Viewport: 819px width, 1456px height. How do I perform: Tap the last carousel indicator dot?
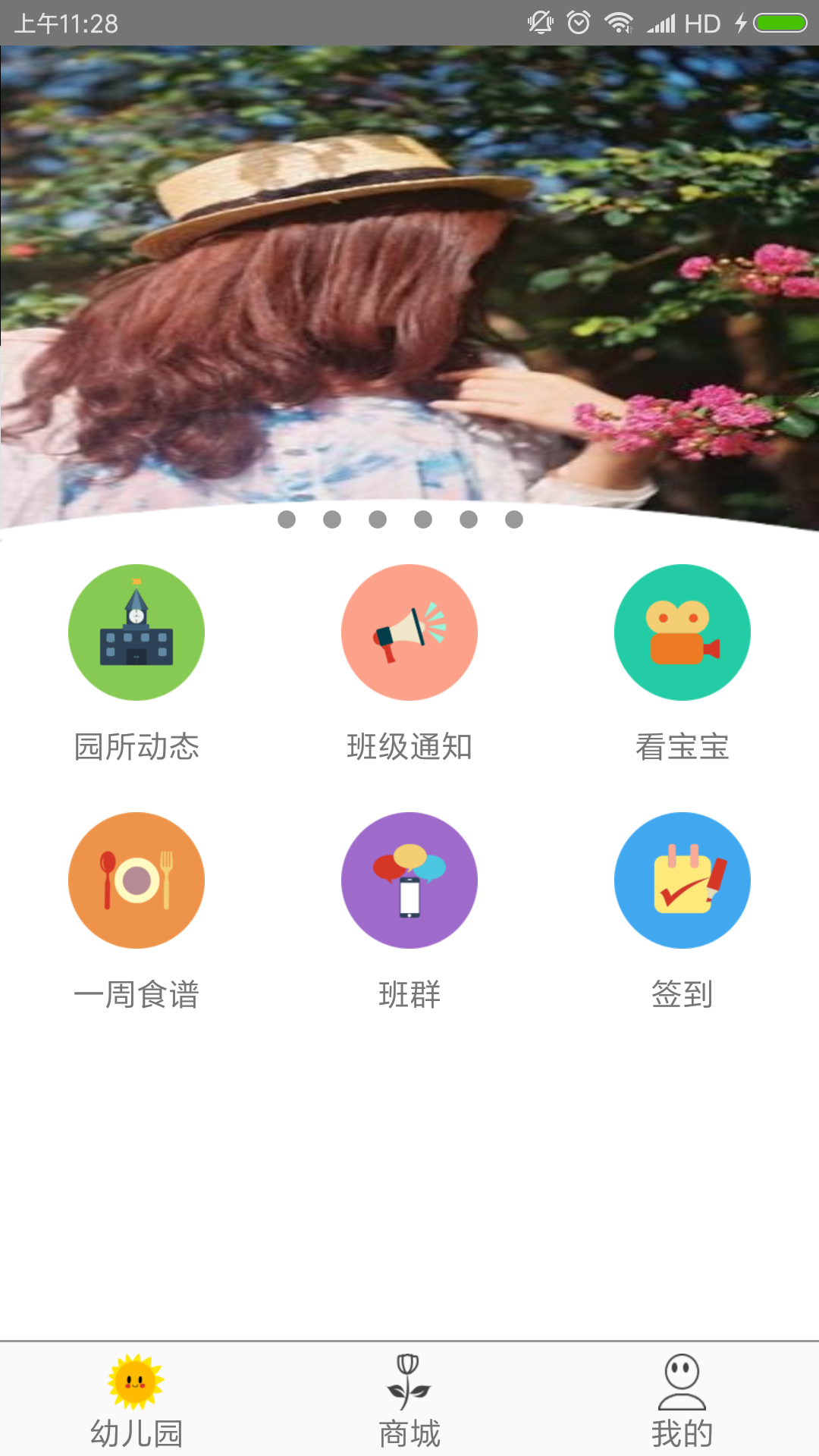coord(515,519)
